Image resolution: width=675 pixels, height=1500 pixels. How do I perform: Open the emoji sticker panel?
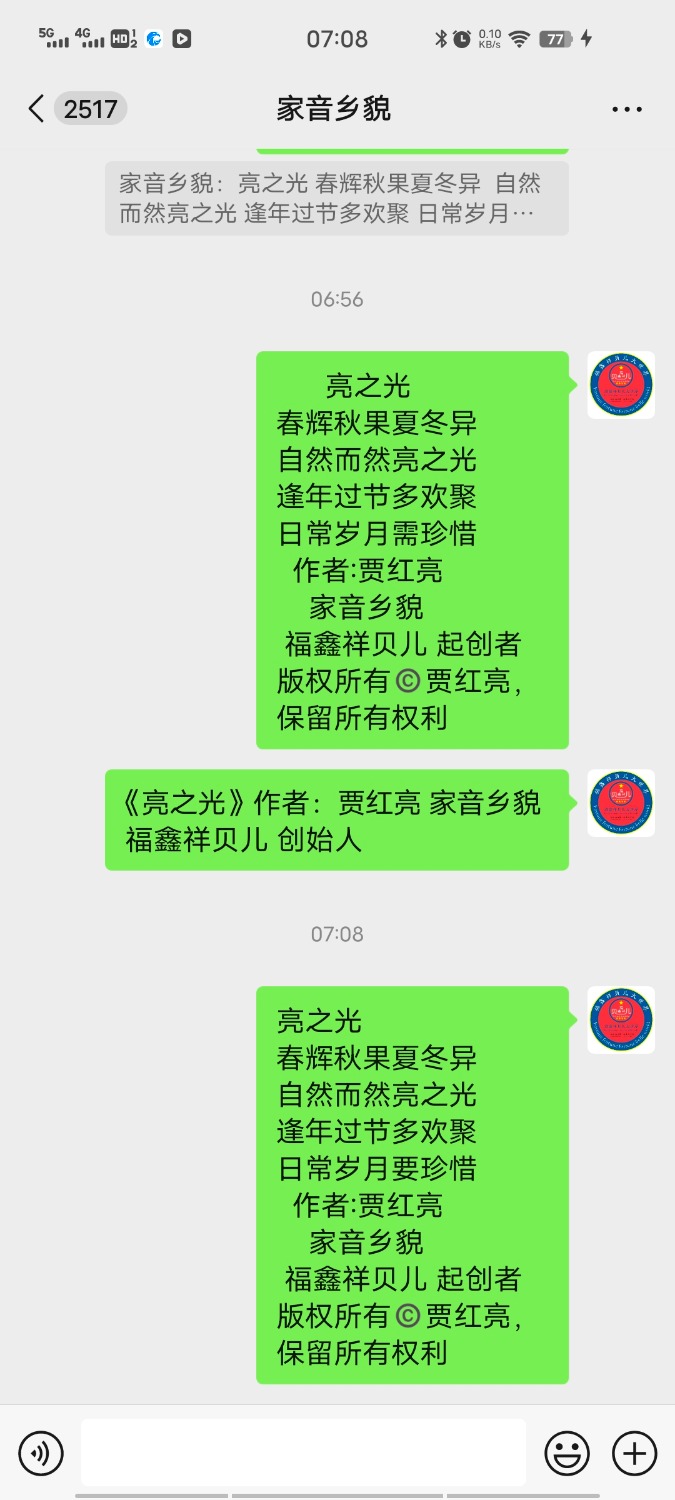click(x=566, y=1452)
